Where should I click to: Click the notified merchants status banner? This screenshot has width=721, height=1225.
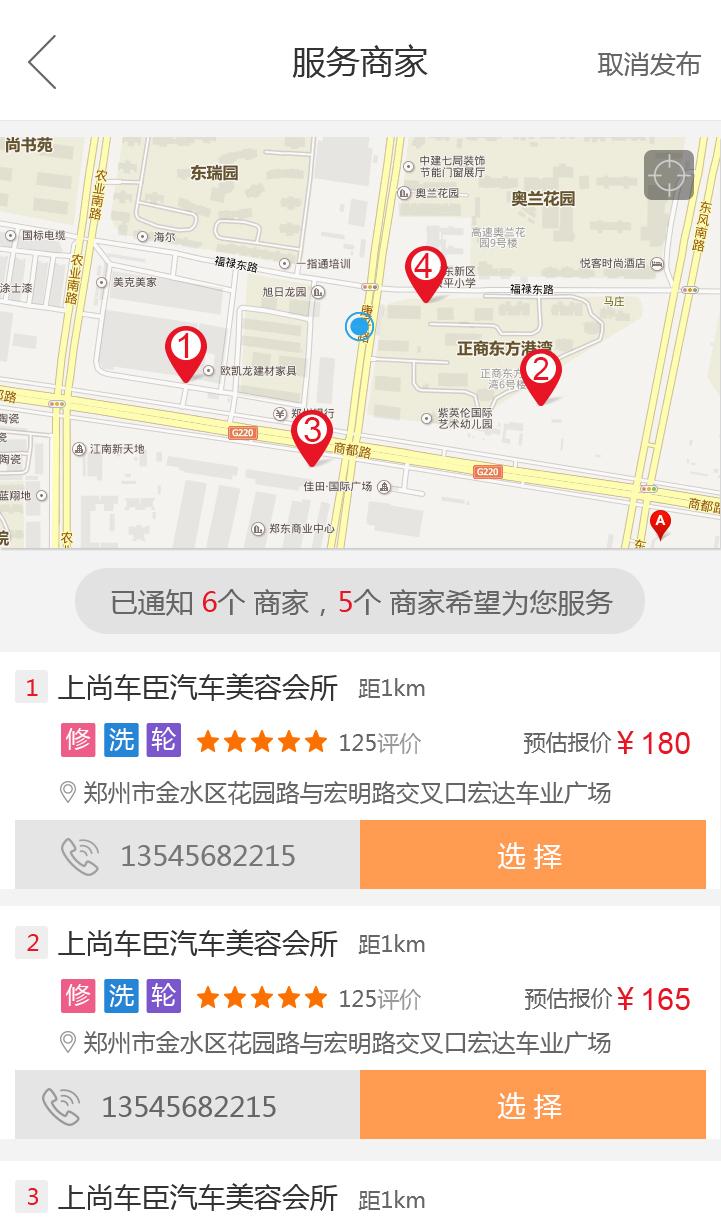point(360,602)
